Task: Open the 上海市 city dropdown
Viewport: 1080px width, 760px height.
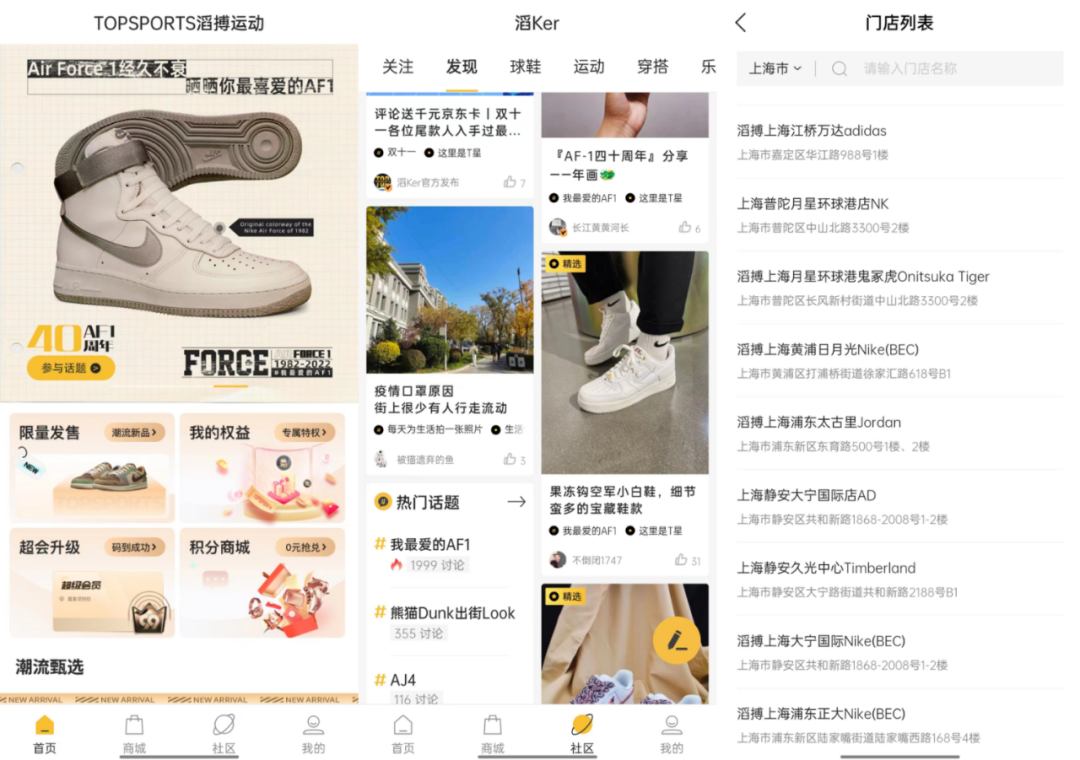Action: tap(775, 69)
